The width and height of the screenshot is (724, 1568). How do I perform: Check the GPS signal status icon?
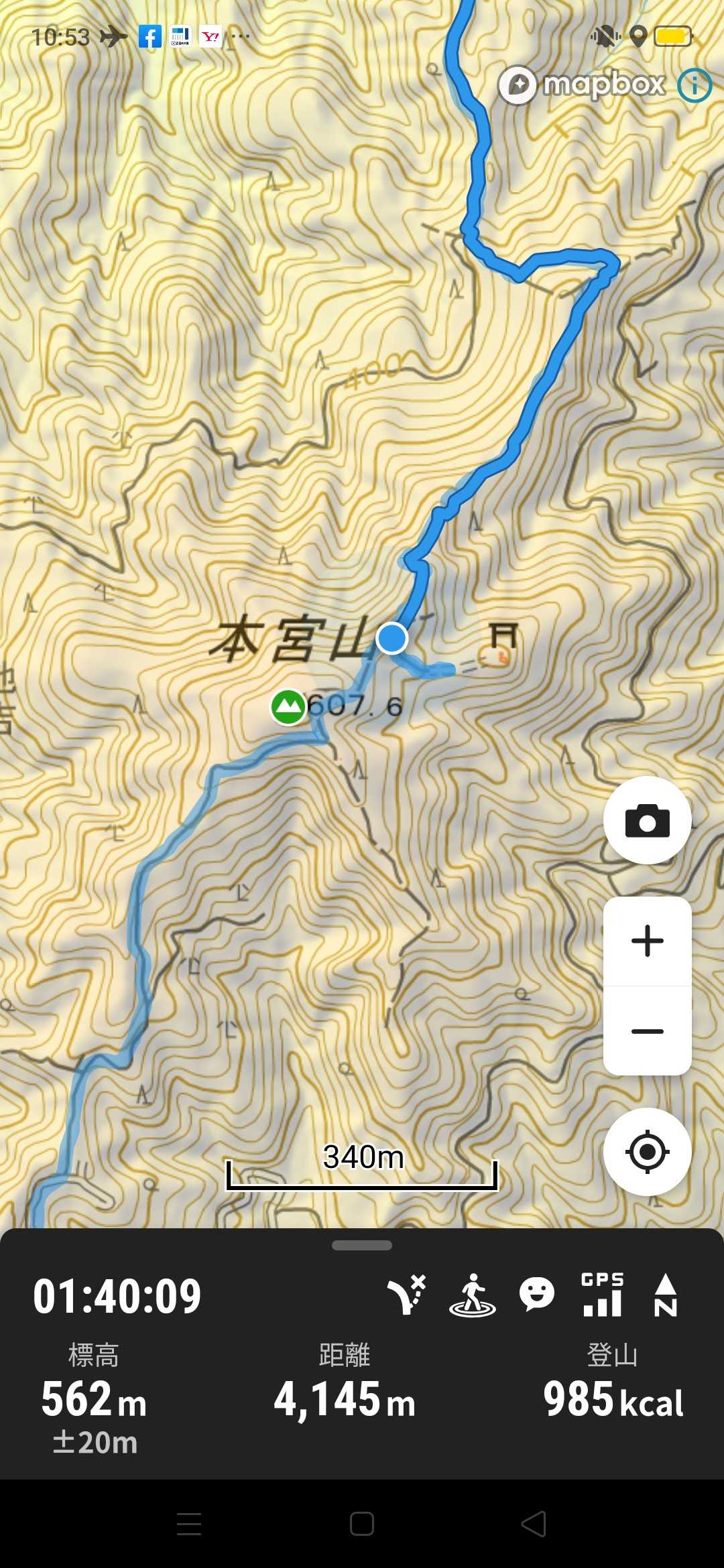tap(602, 1294)
